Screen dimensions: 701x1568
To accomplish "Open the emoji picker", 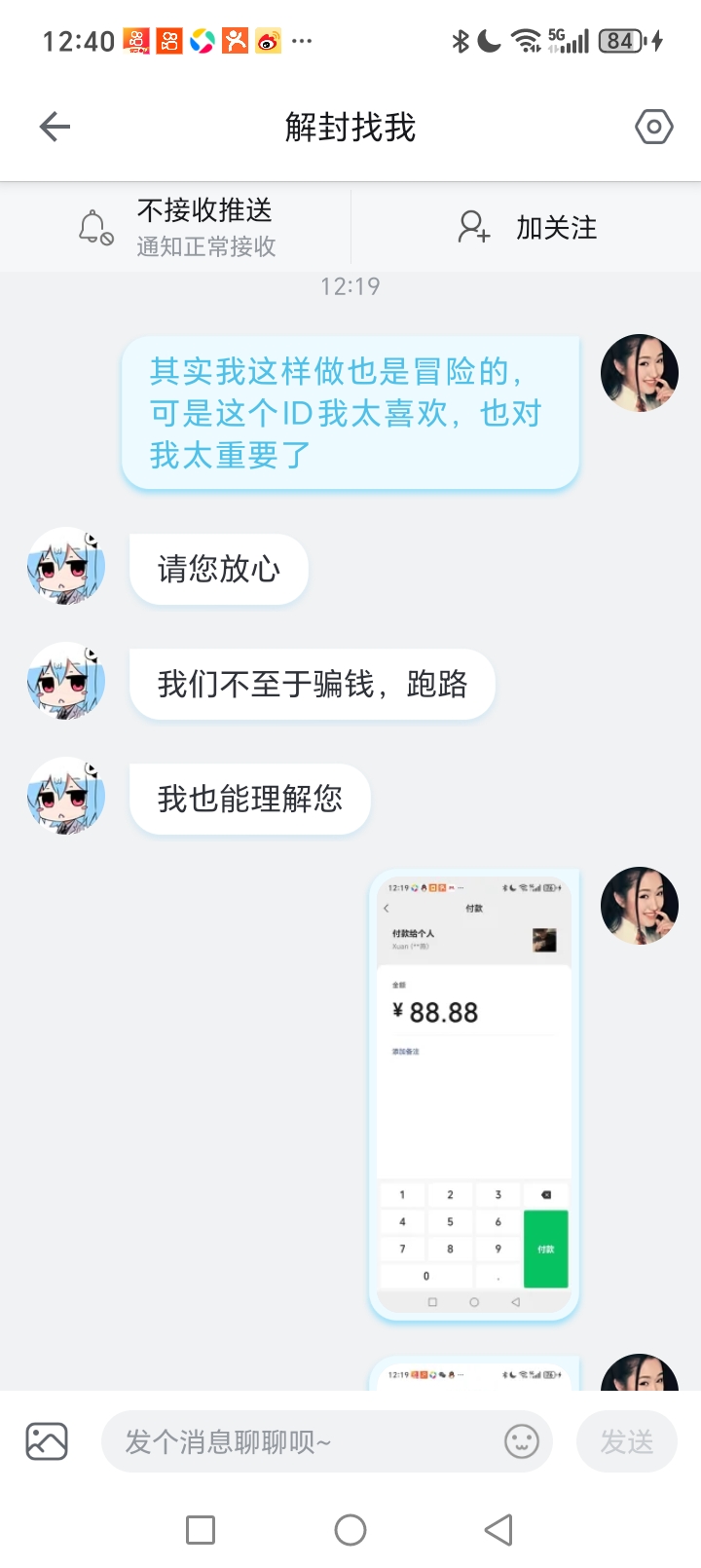I will tap(522, 1441).
